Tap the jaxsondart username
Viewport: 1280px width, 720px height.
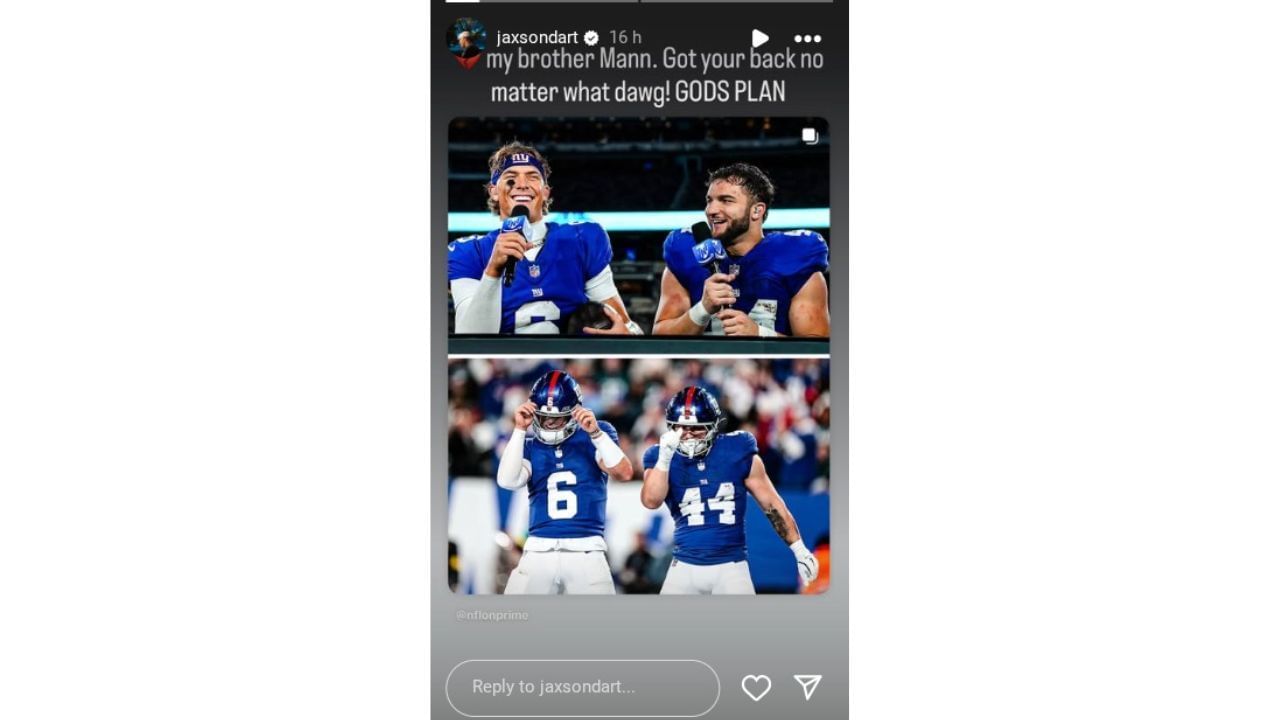pos(537,38)
